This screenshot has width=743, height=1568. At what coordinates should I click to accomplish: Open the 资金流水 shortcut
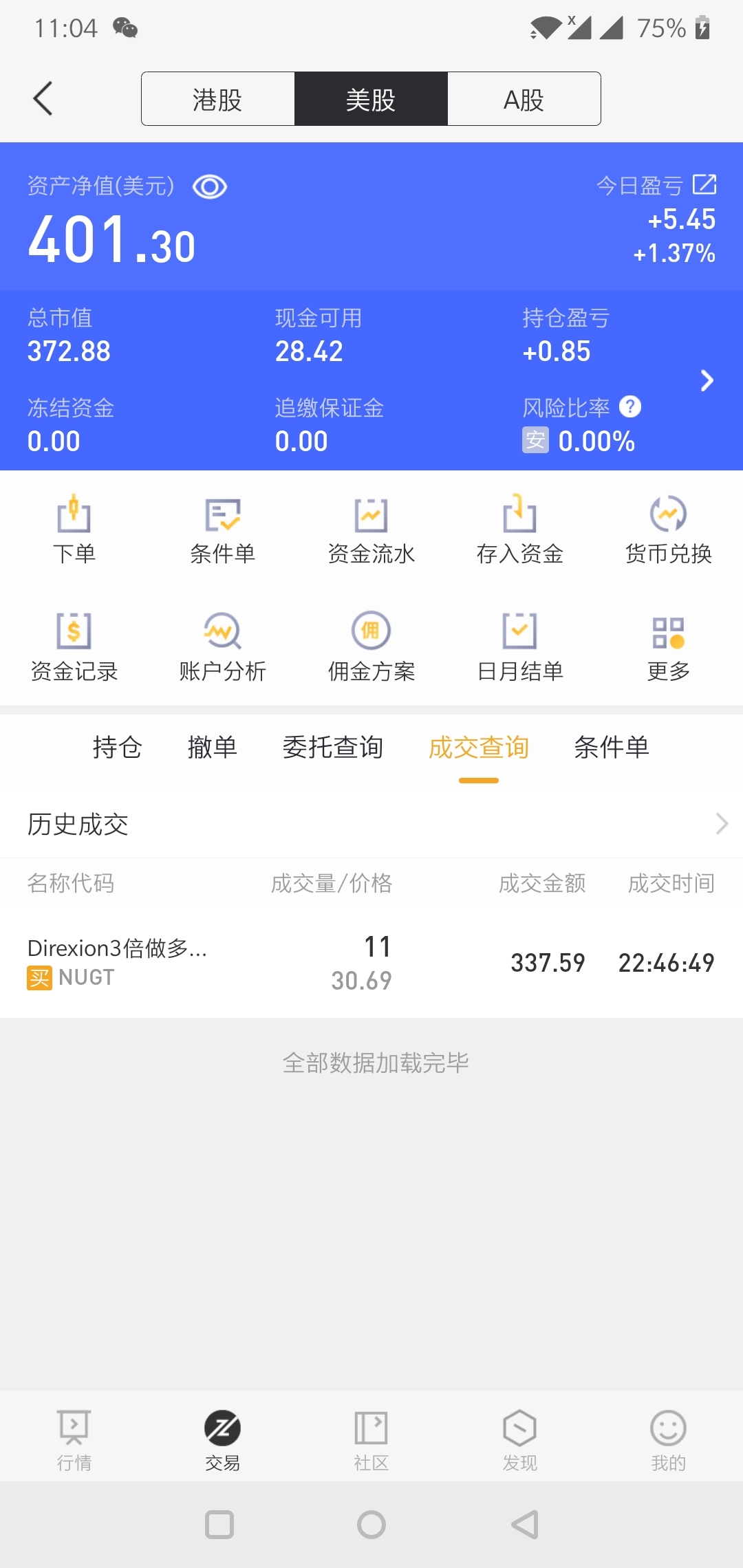371,530
